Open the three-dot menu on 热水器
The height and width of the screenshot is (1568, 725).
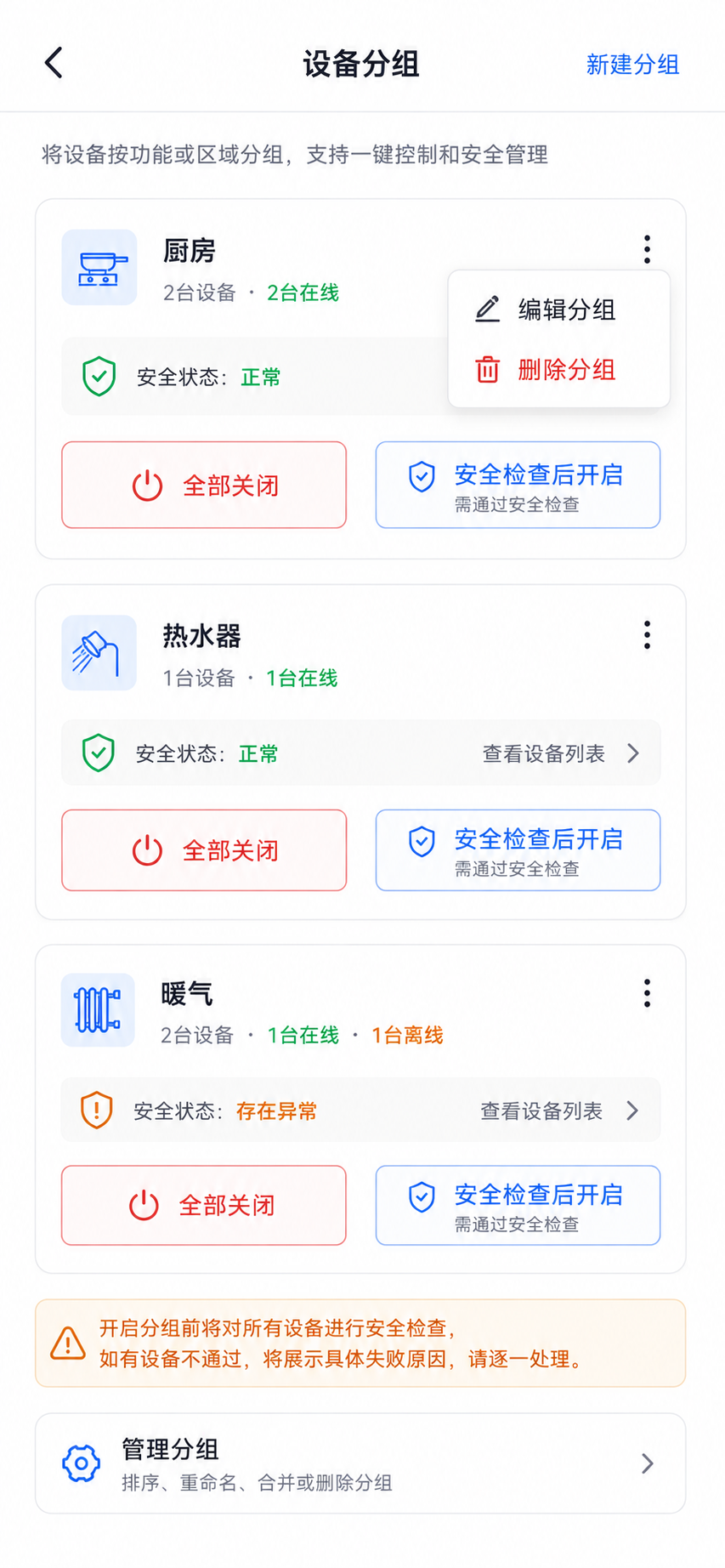click(x=647, y=634)
